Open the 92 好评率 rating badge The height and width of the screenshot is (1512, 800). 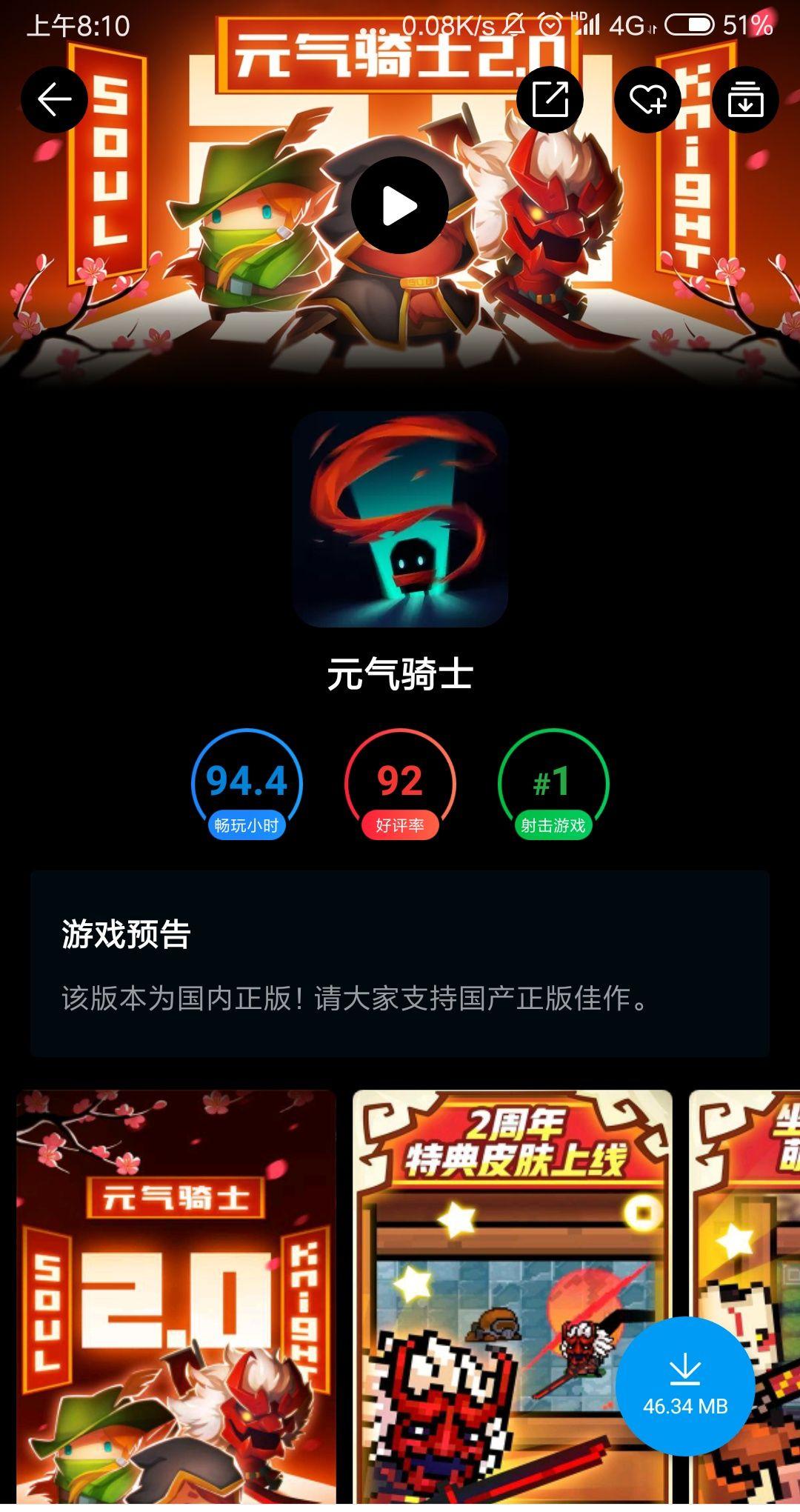pyautogui.click(x=400, y=785)
